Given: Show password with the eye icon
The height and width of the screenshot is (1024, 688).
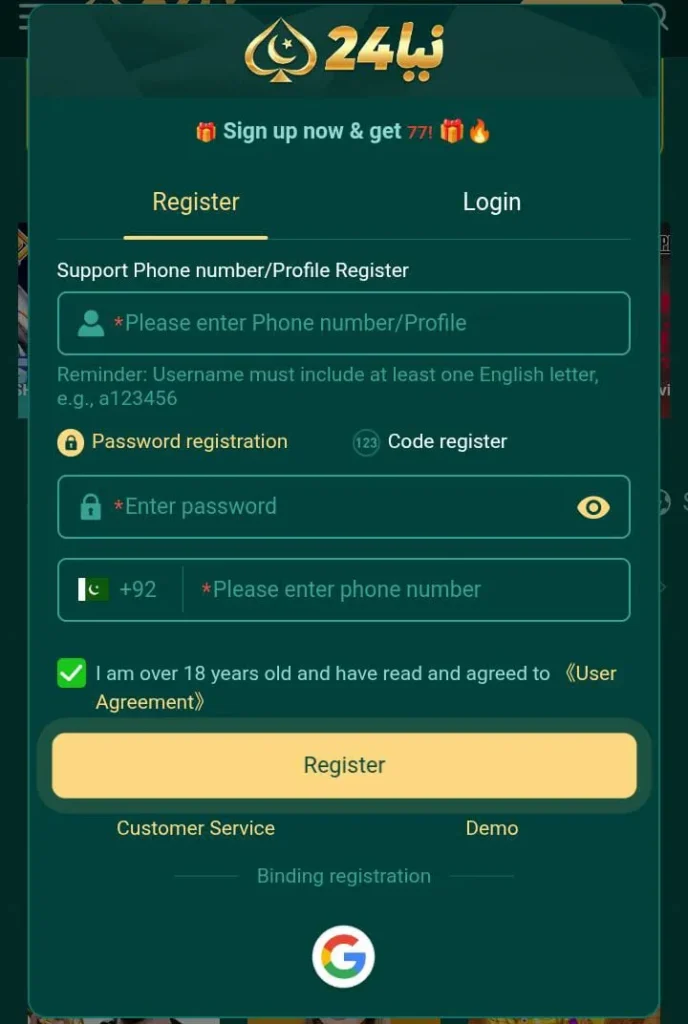Looking at the screenshot, I should coord(593,507).
